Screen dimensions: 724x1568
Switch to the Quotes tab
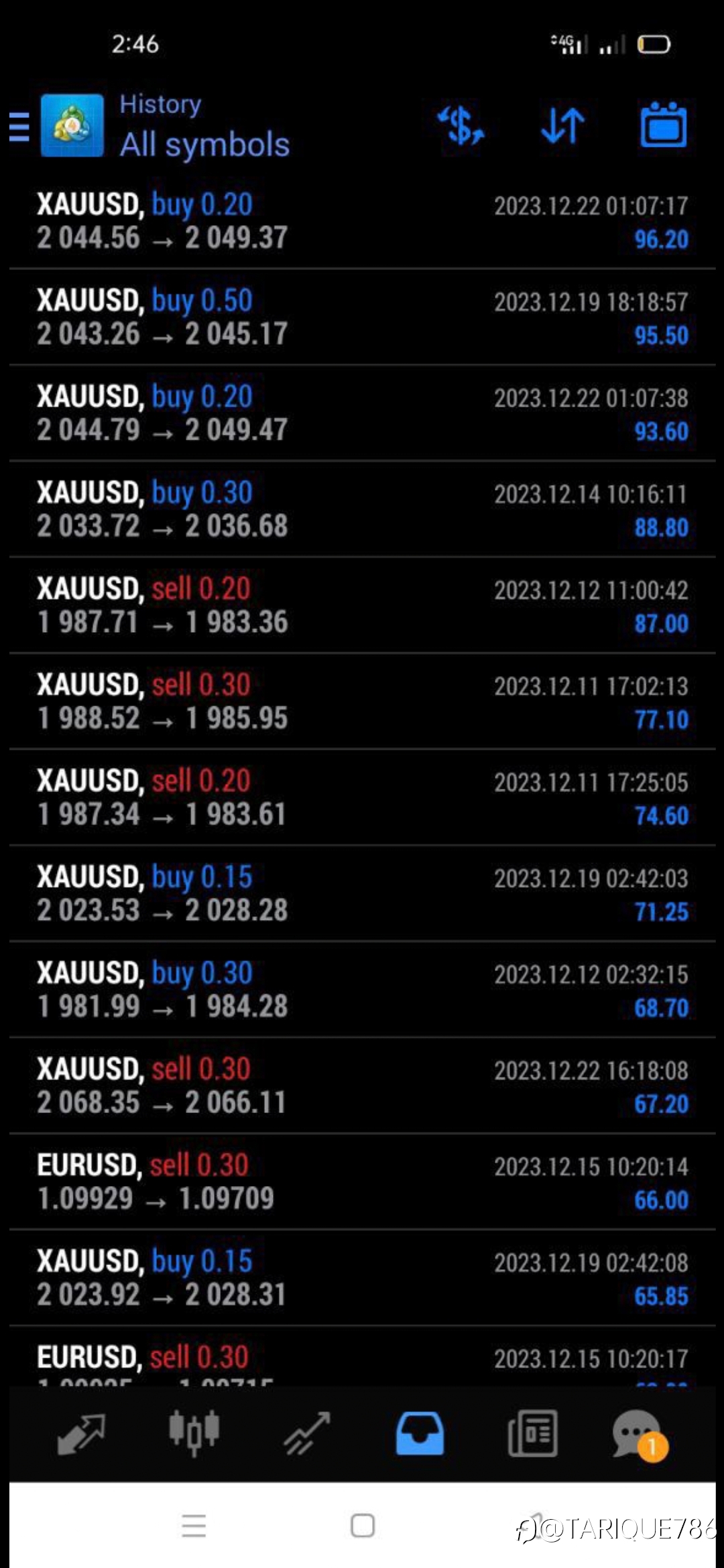(81, 1434)
